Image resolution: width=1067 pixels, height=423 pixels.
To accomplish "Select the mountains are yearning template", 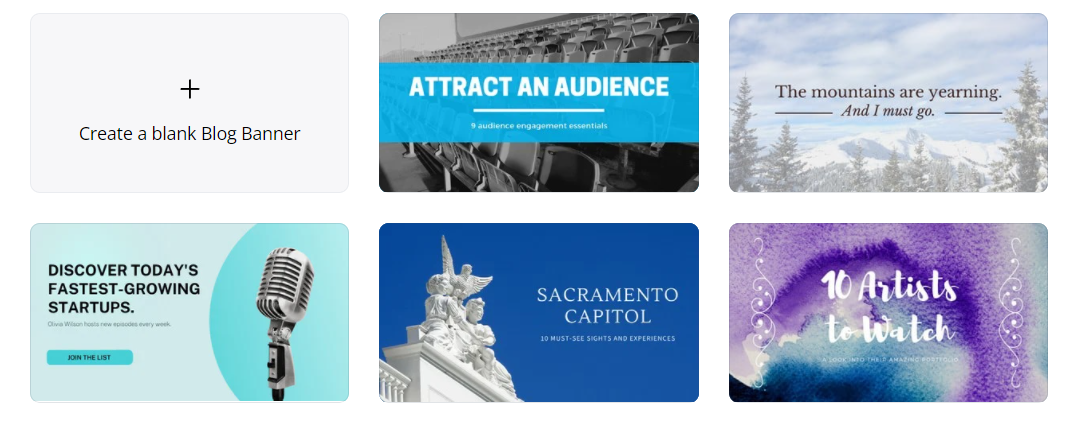I will coord(888,103).
